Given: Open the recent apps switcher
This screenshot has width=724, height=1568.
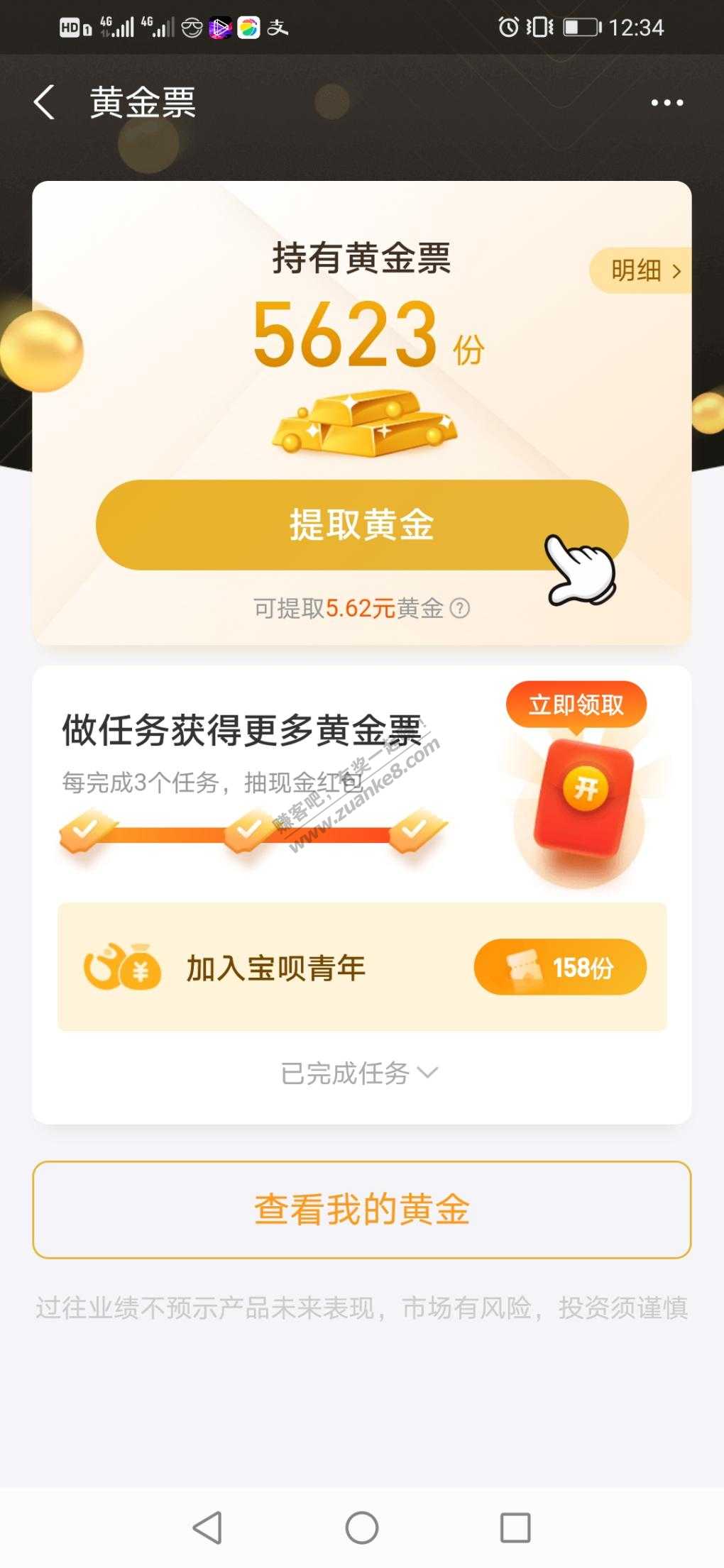Looking at the screenshot, I should pyautogui.click(x=515, y=1528).
